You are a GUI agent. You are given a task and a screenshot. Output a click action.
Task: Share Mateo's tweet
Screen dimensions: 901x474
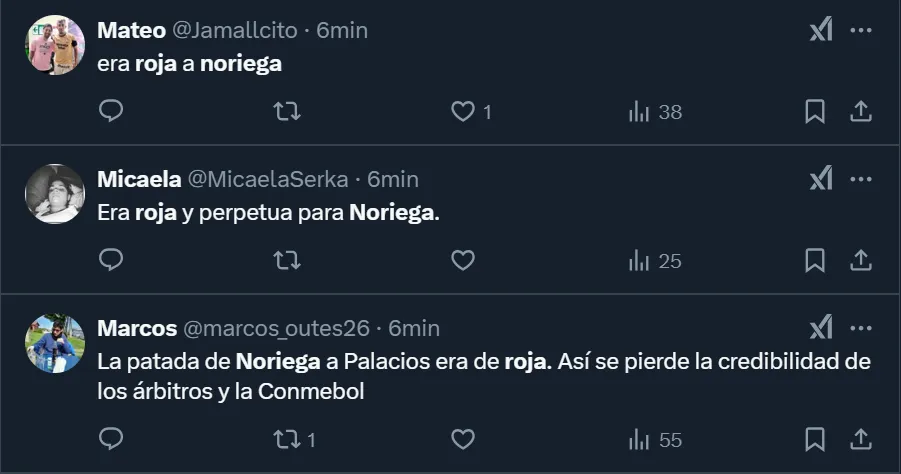(860, 112)
